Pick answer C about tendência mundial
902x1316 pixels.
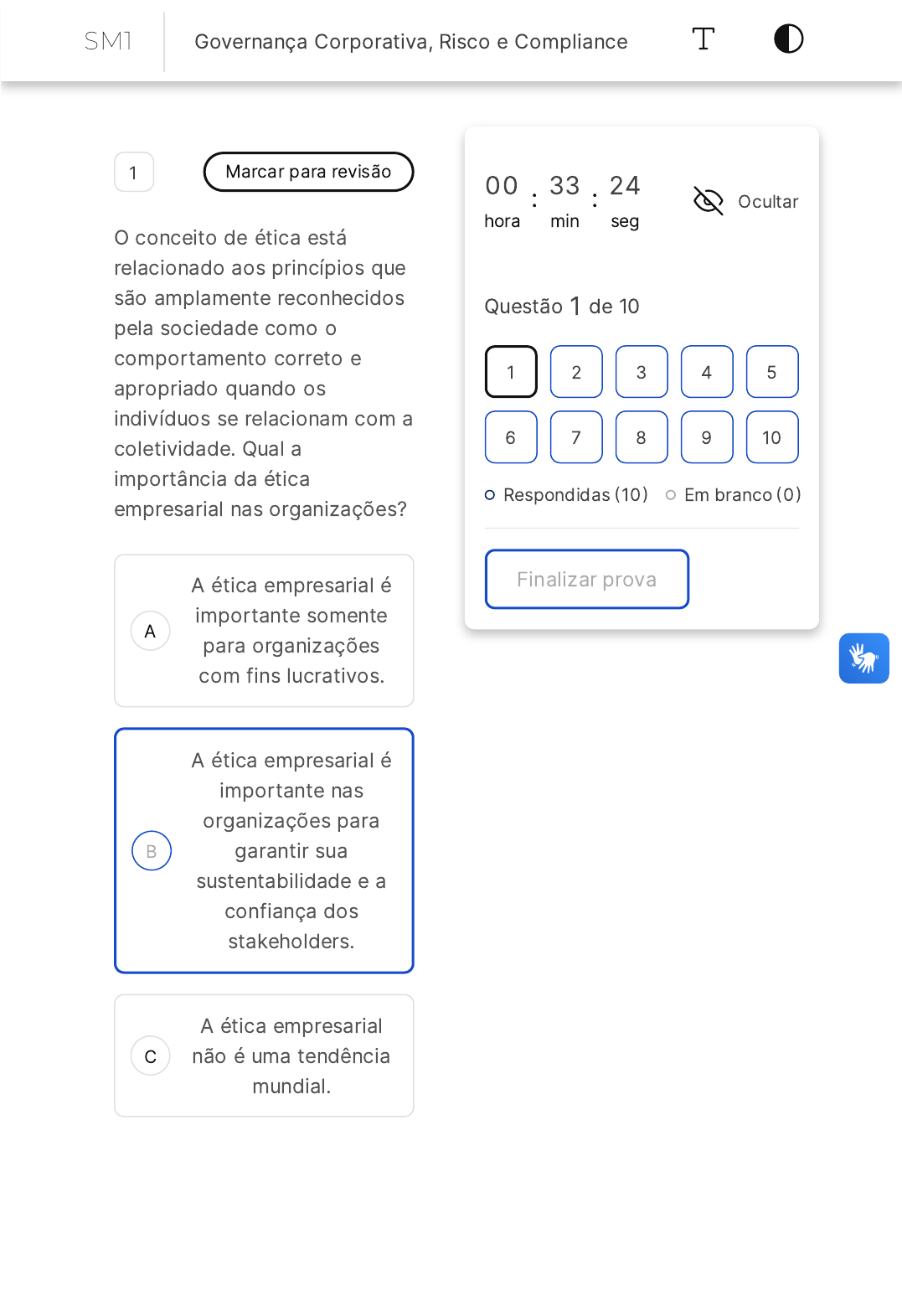(x=264, y=1055)
